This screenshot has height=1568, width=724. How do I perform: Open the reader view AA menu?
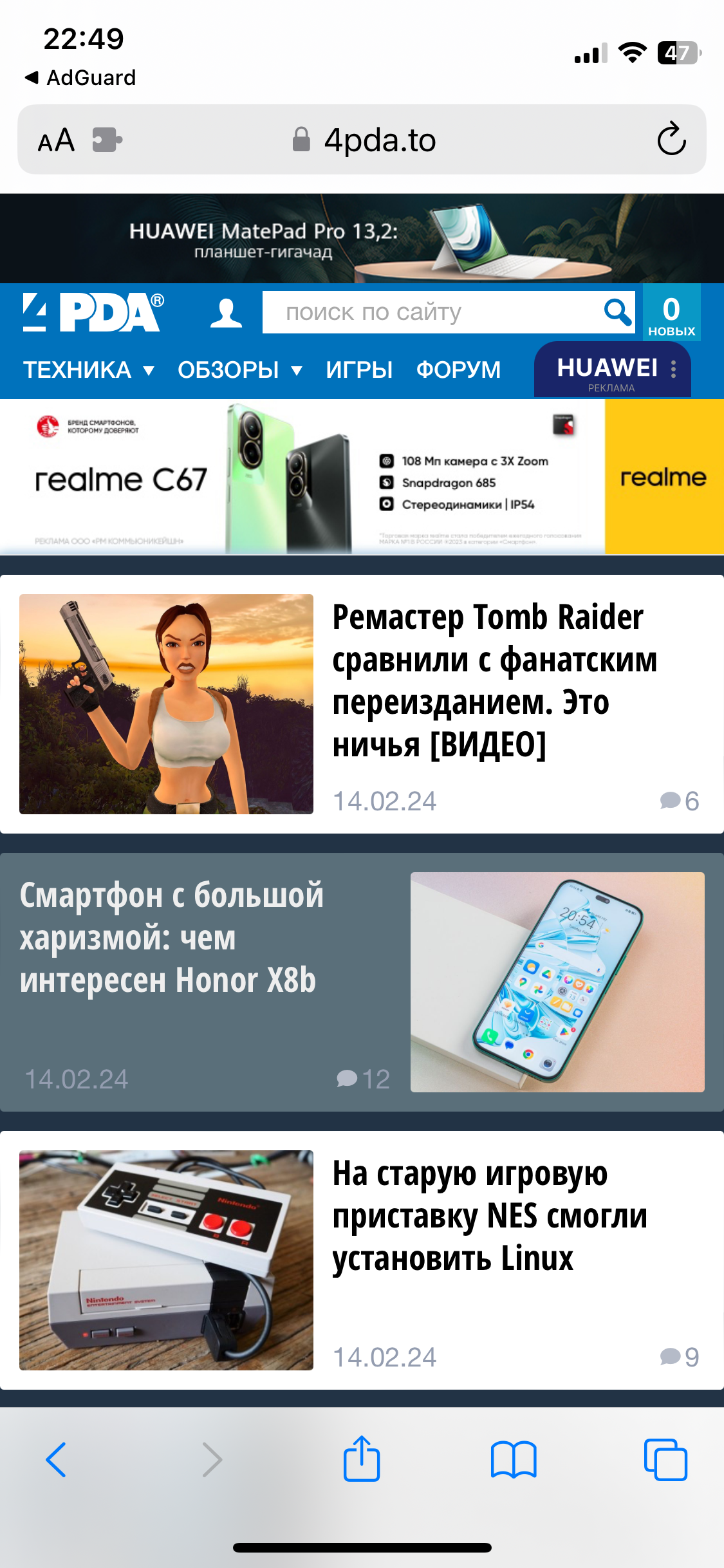[x=56, y=140]
